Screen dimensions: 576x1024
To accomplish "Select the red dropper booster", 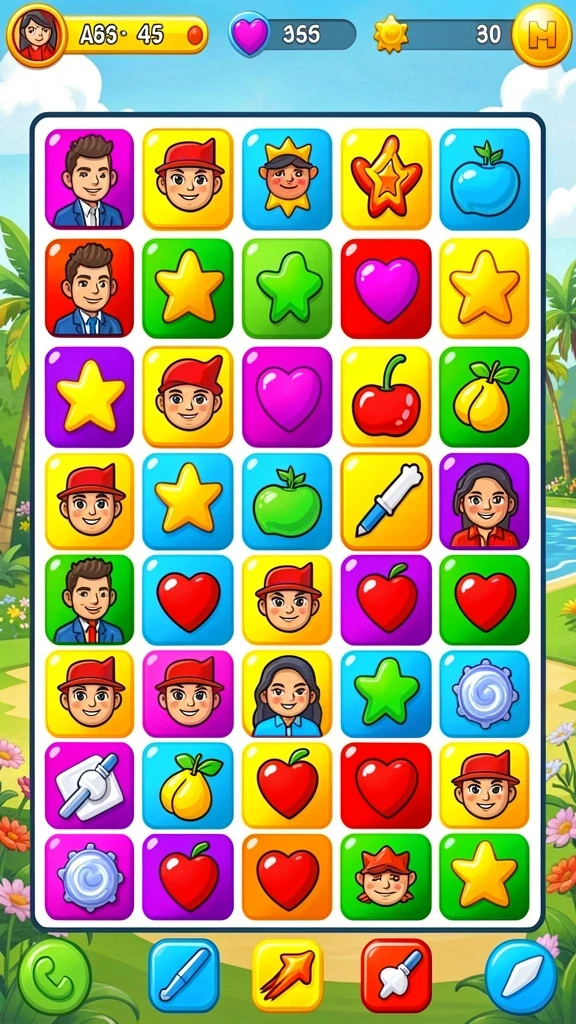I will 396,976.
